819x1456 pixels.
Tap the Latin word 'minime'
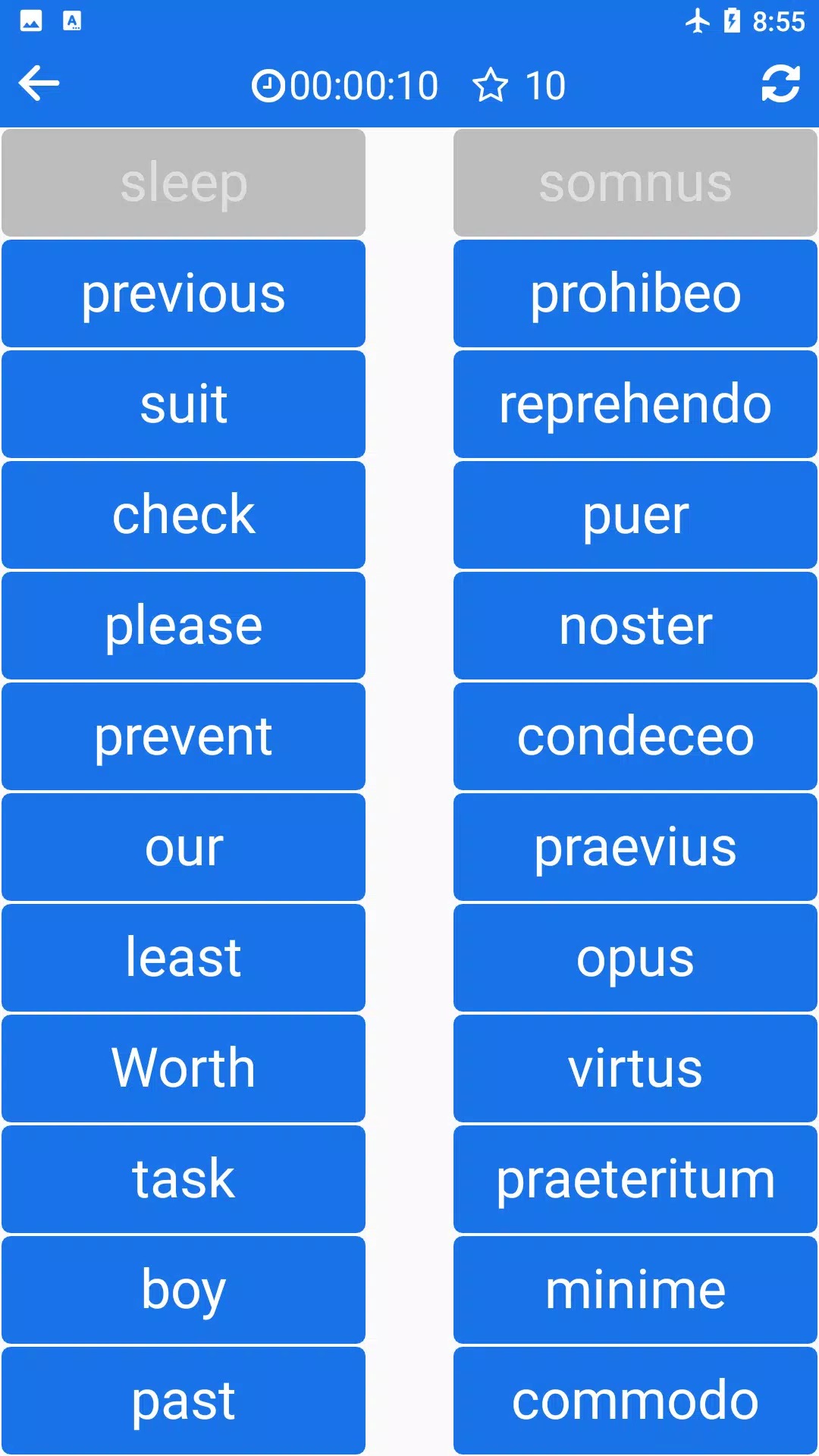(x=635, y=1290)
